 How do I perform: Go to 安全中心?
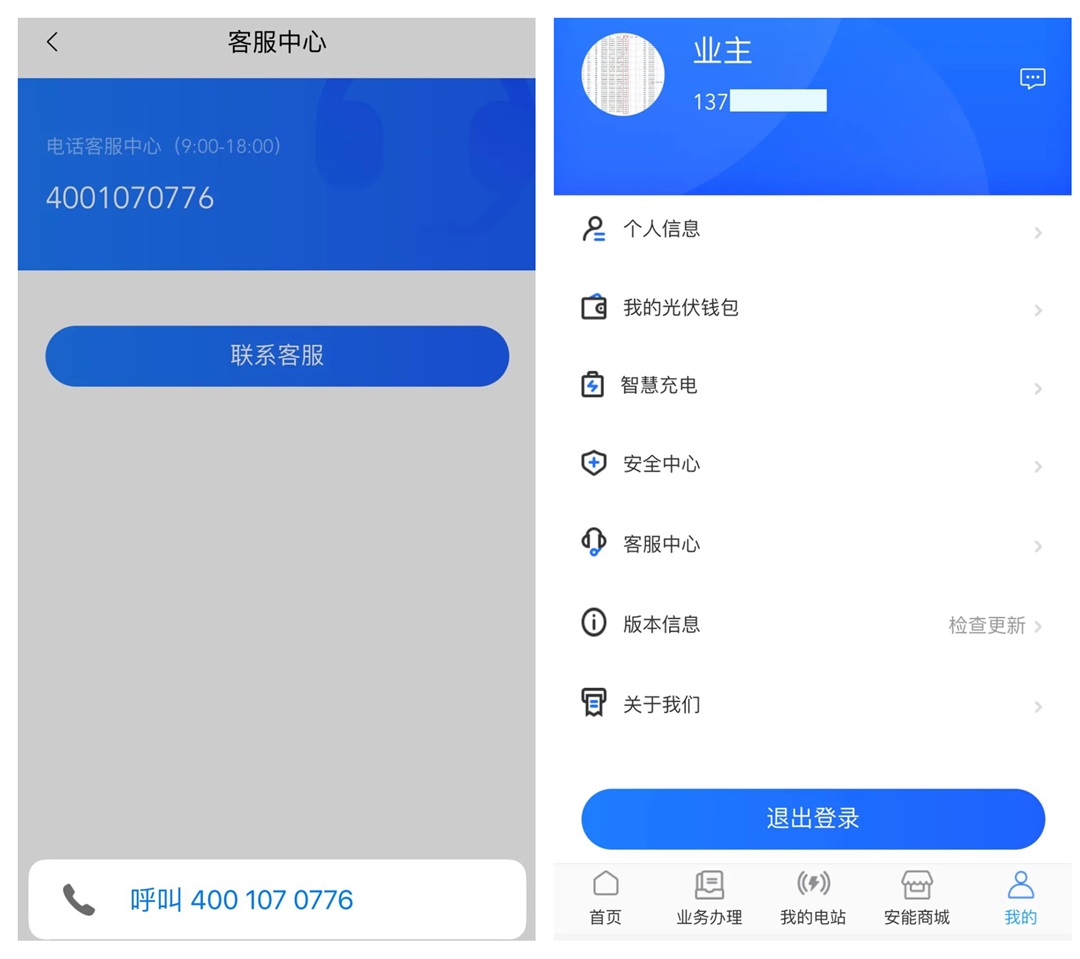click(x=810, y=464)
